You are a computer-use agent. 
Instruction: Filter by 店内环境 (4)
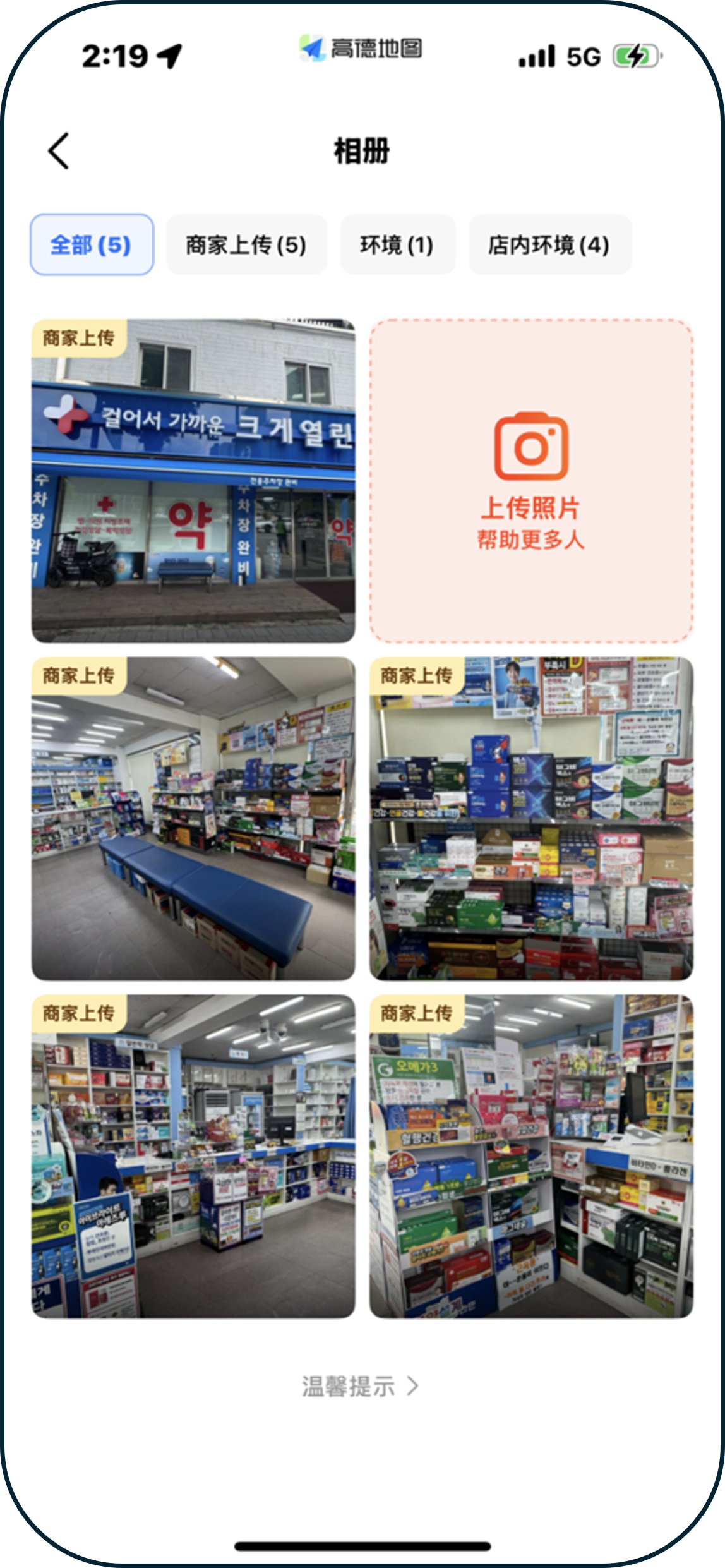point(549,244)
